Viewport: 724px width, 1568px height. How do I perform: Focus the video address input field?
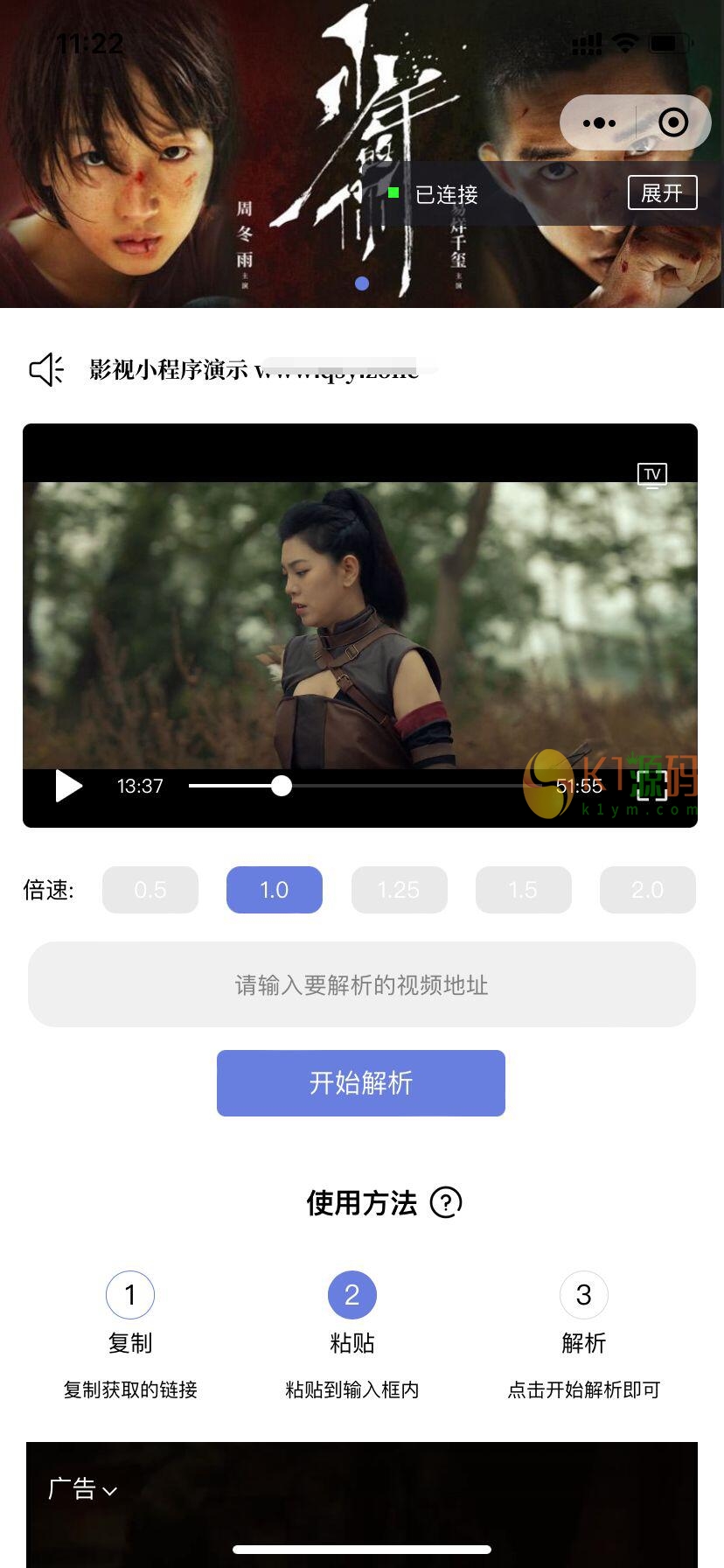click(x=362, y=984)
